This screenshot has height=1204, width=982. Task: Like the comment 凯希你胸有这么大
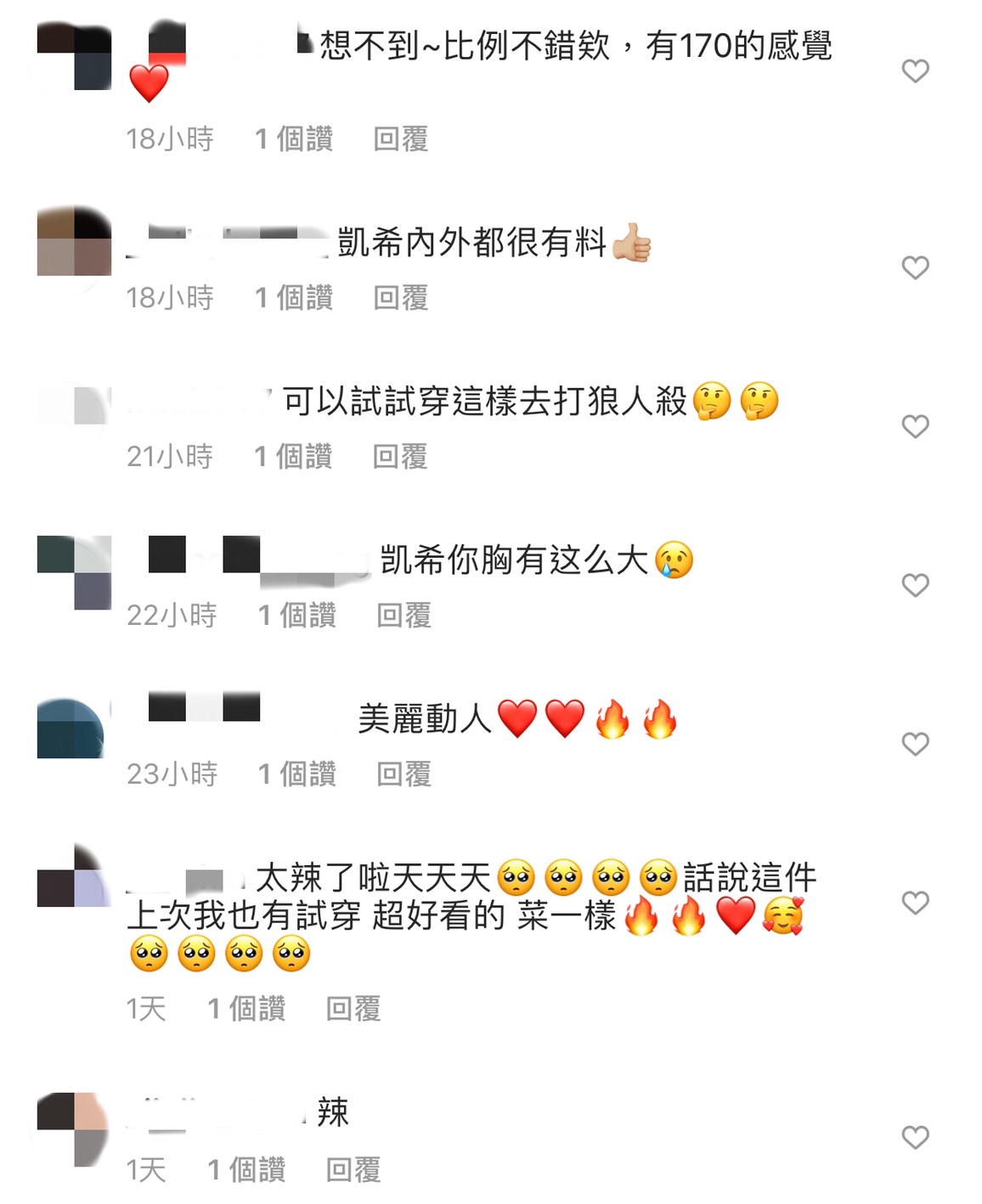(x=915, y=585)
